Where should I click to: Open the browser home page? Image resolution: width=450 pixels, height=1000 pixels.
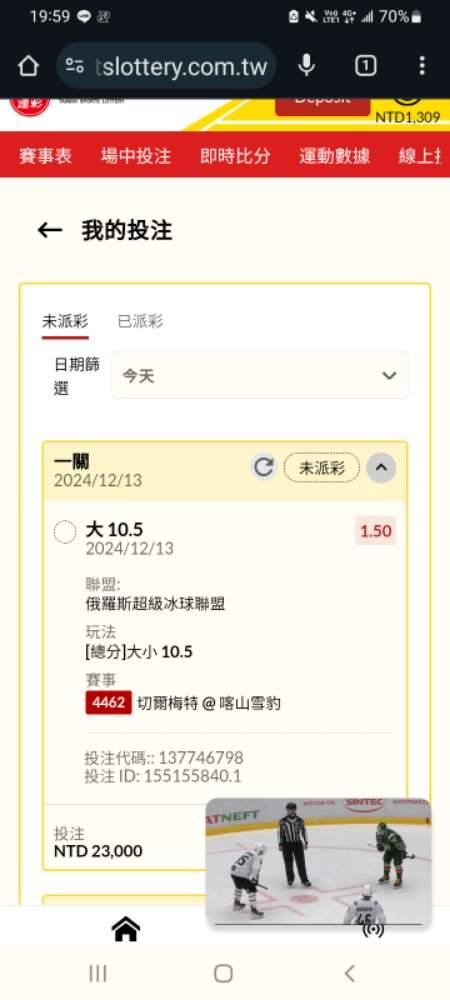tap(28, 66)
